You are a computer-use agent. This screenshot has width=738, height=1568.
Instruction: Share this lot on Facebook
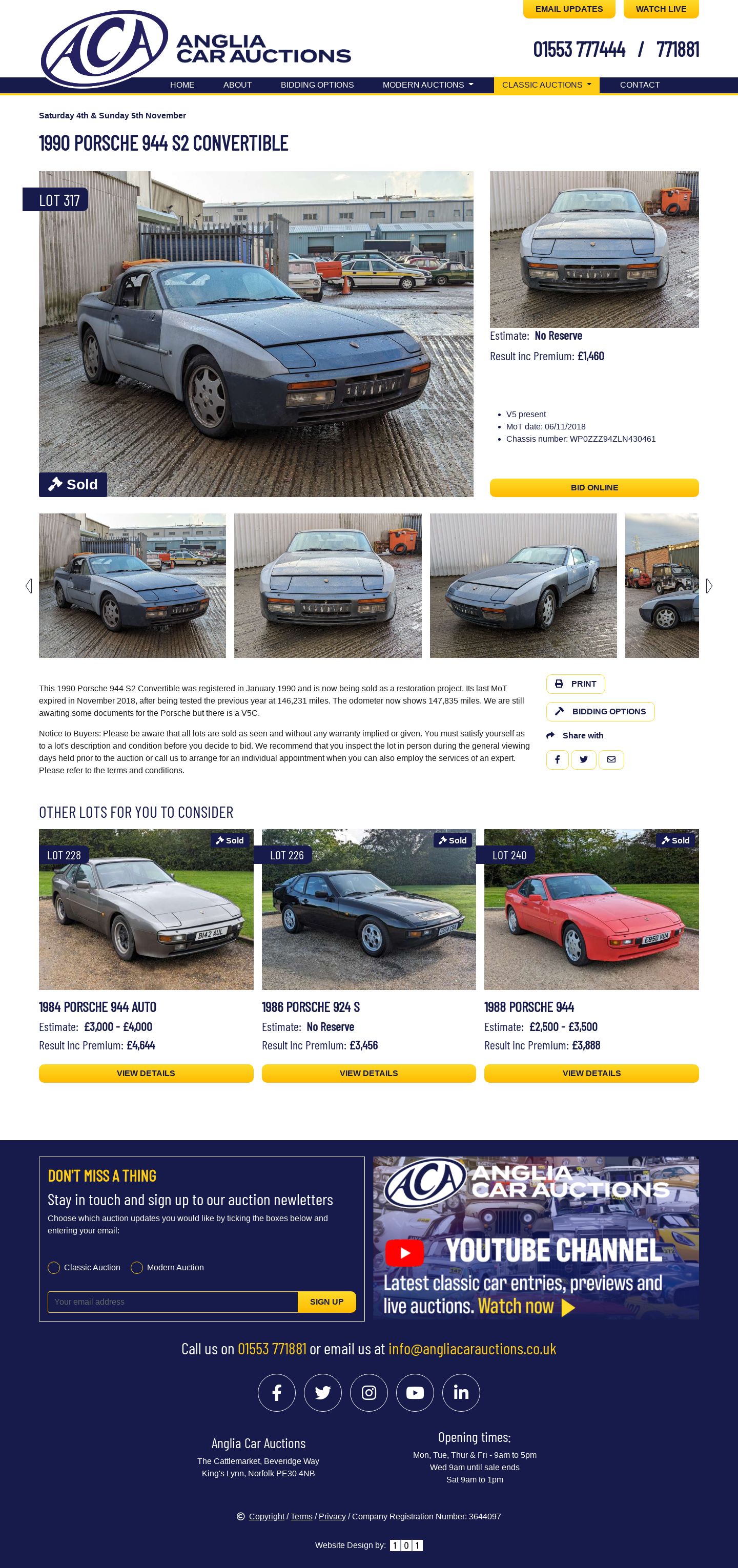(x=557, y=759)
